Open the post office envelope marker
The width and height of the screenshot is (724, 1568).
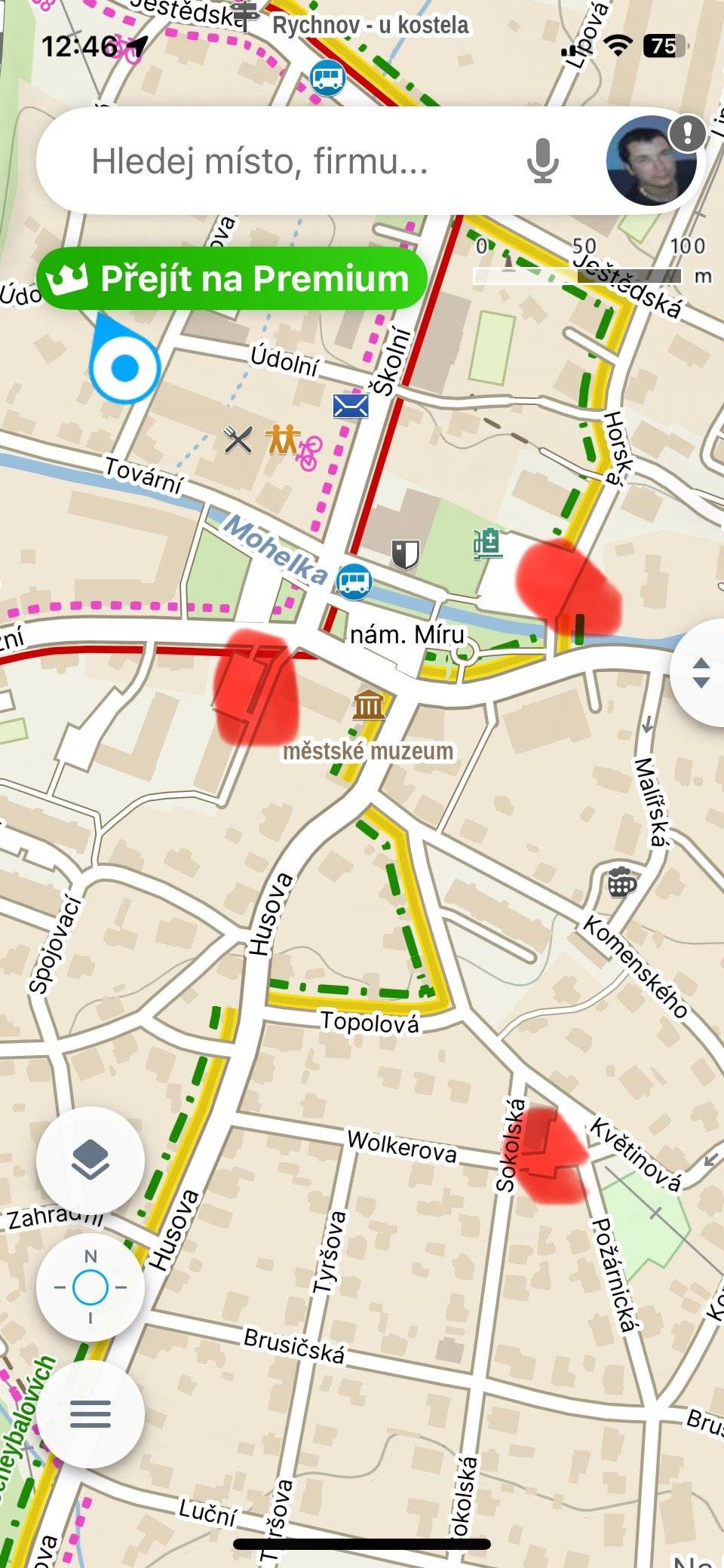click(351, 407)
